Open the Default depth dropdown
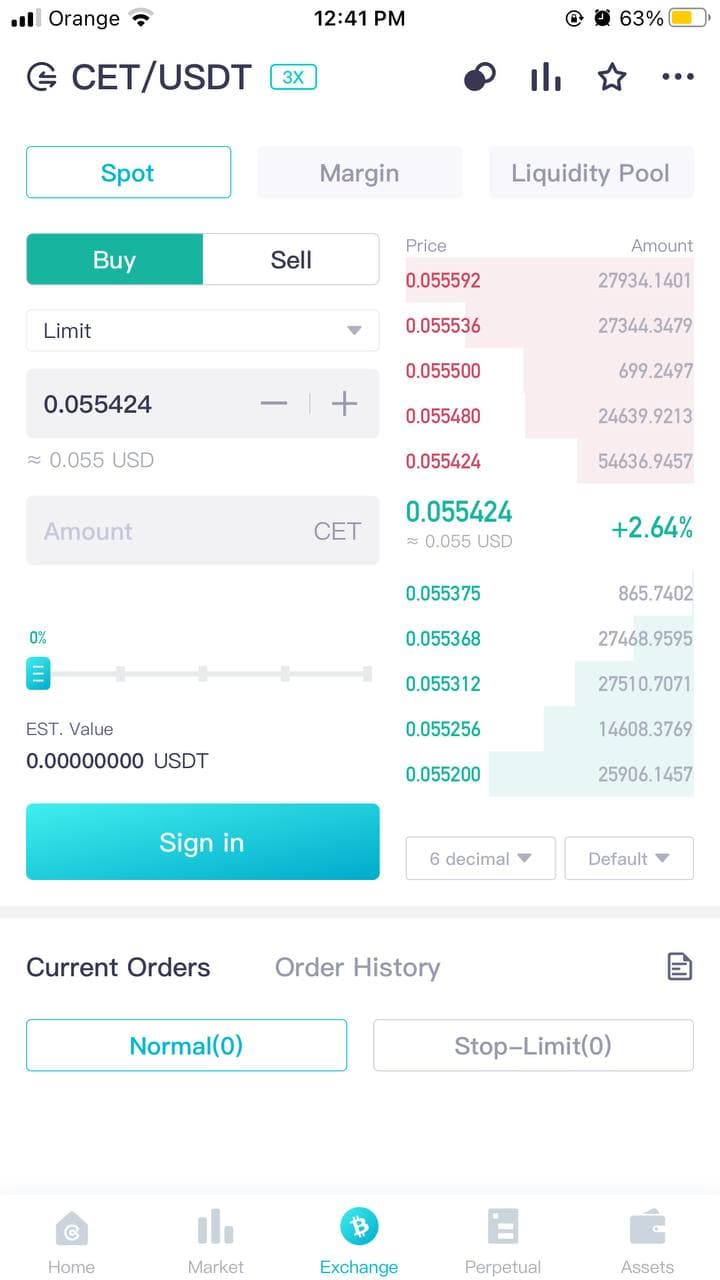 629,859
